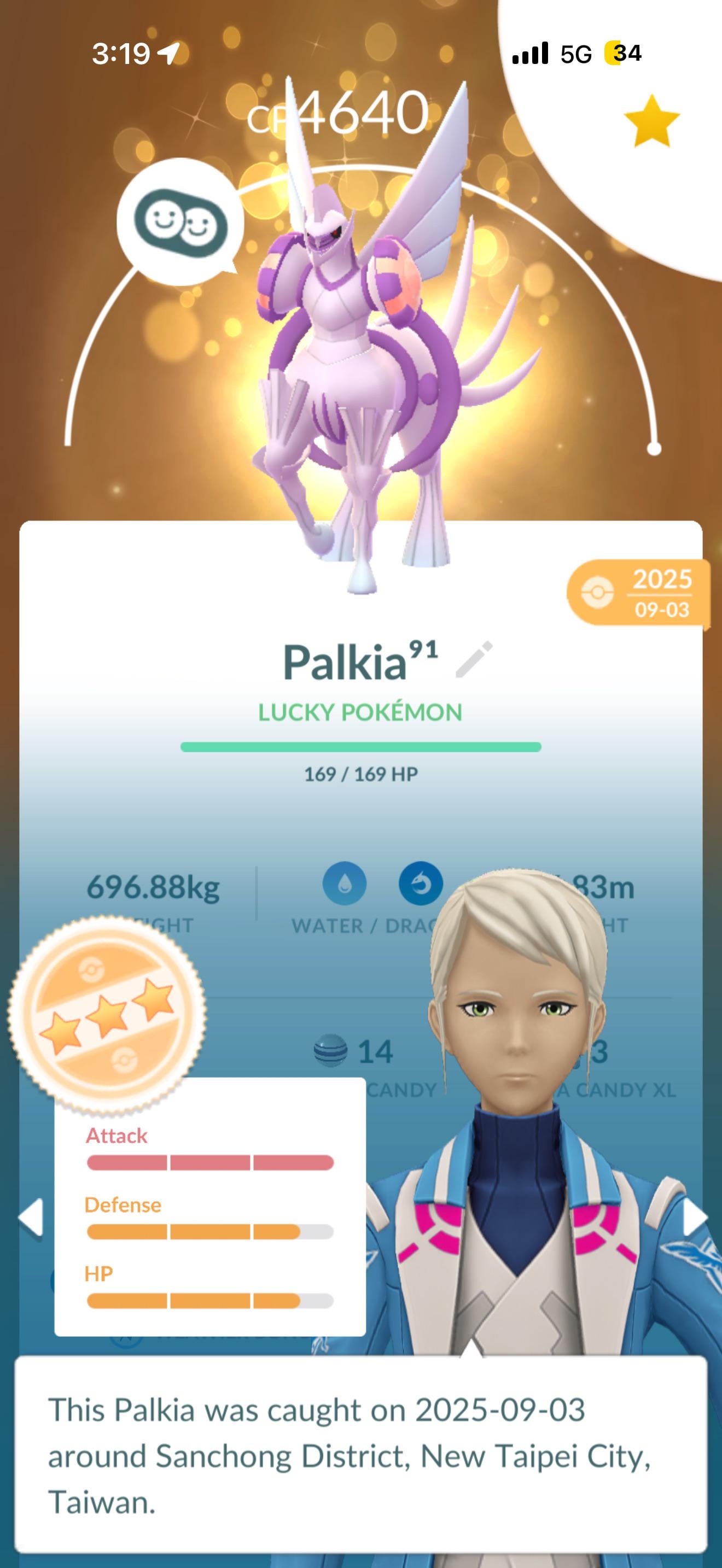Image resolution: width=722 pixels, height=1568 pixels.
Task: Go to the next Pokémon appraisal
Action: coord(694,1218)
